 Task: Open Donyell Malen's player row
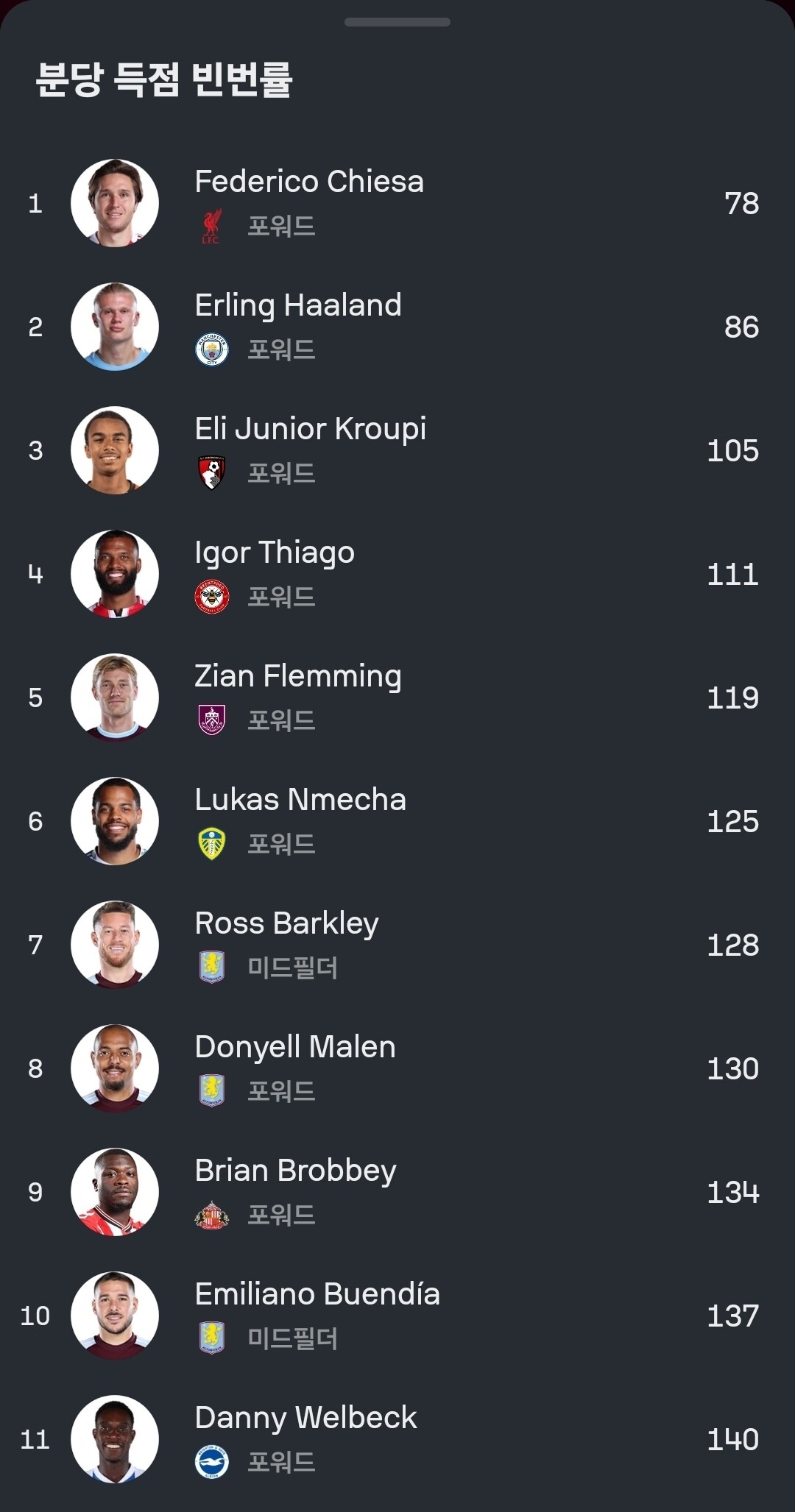pyautogui.click(x=397, y=1068)
